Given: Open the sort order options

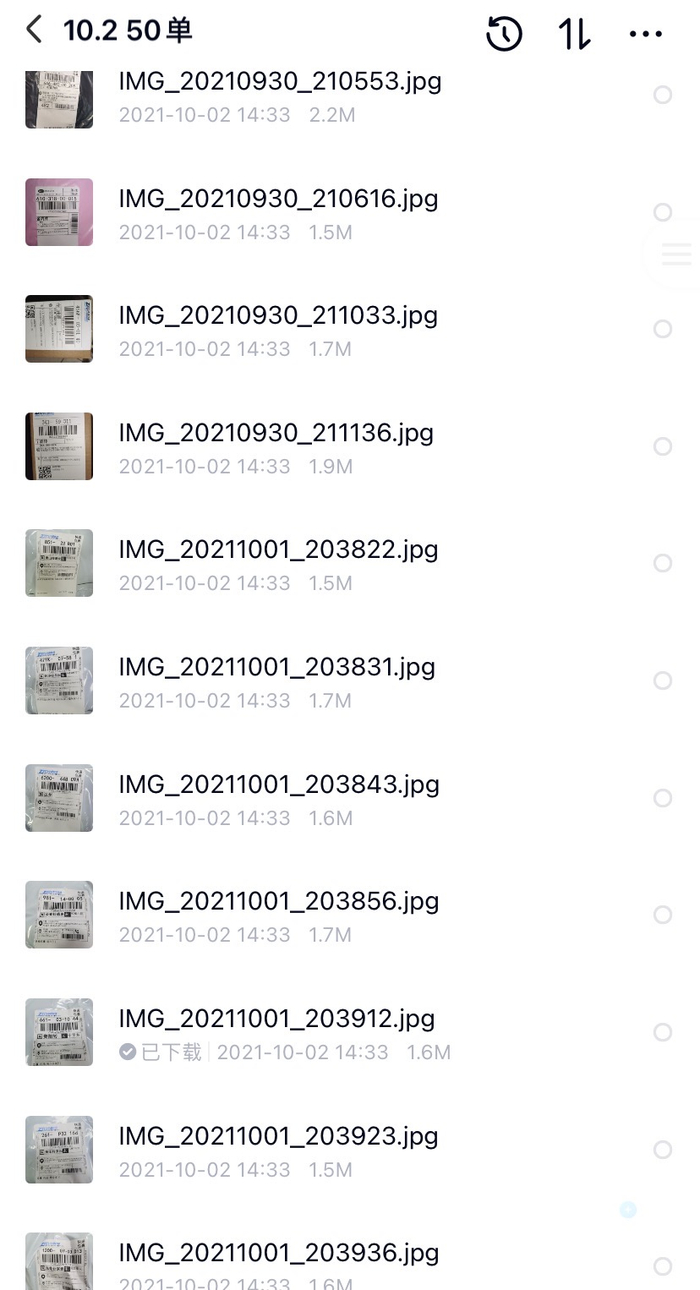Looking at the screenshot, I should pyautogui.click(x=575, y=34).
